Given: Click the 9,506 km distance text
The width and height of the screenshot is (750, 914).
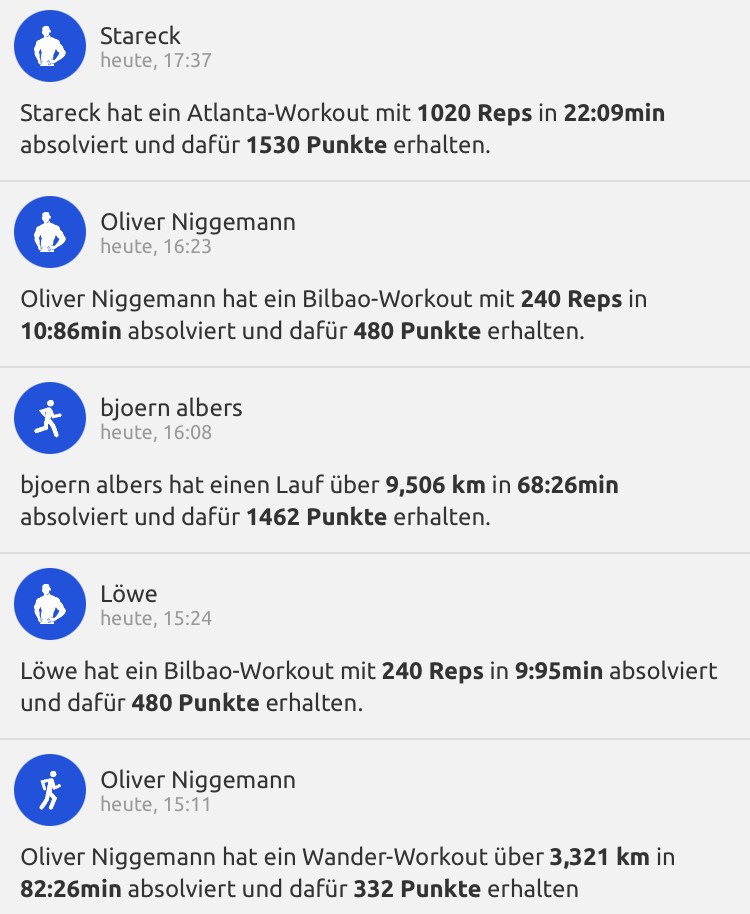Looking at the screenshot, I should pyautogui.click(x=429, y=483).
